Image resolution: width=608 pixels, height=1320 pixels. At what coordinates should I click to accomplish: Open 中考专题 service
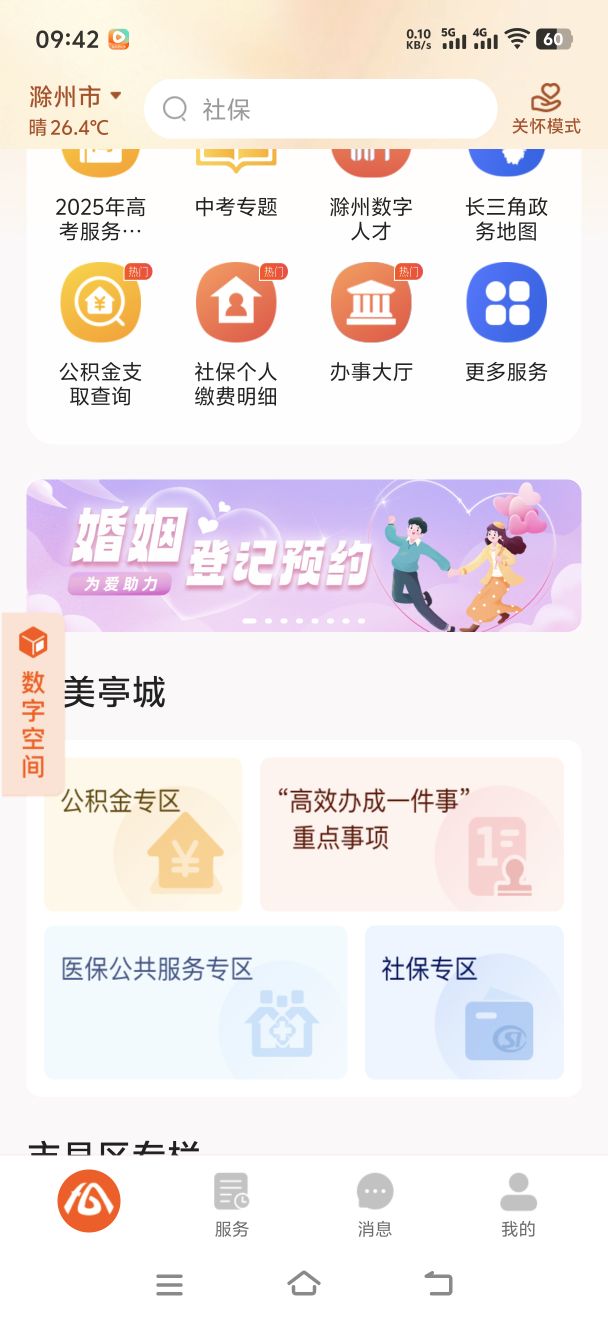click(x=236, y=190)
